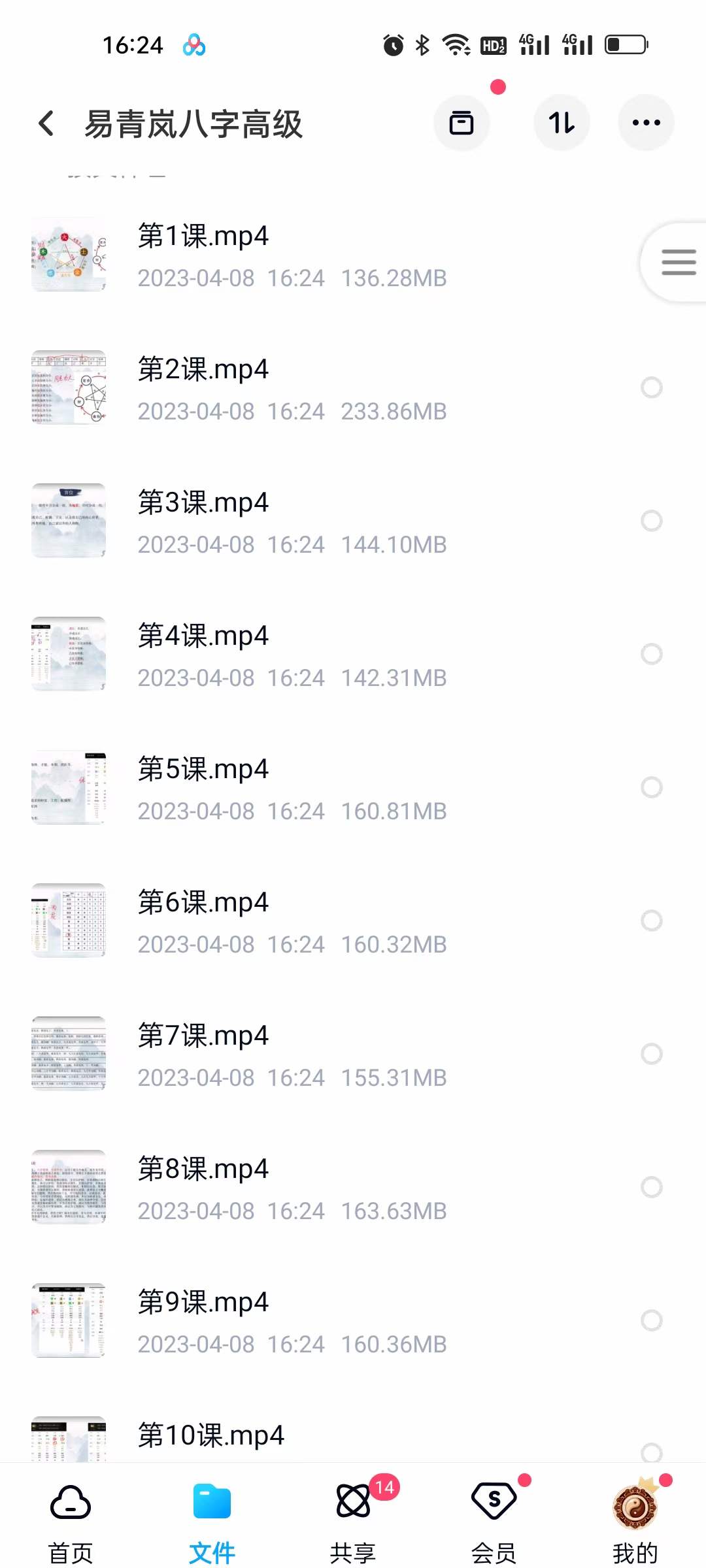Screen dimensions: 706x1568
Task: Click the transfer/box icon next to sort
Action: click(x=462, y=122)
